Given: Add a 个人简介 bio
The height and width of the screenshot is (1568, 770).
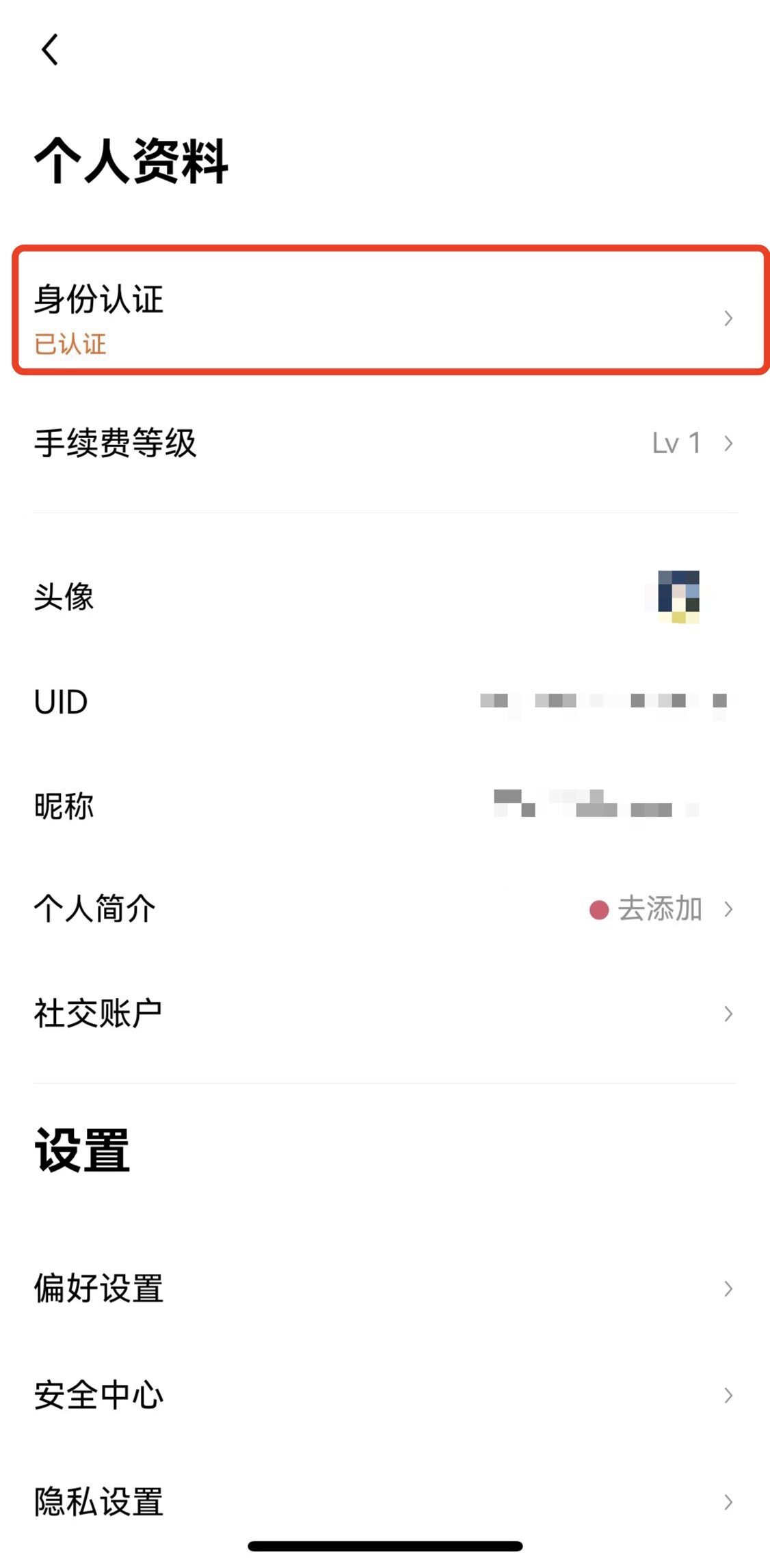Looking at the screenshot, I should coord(384,909).
